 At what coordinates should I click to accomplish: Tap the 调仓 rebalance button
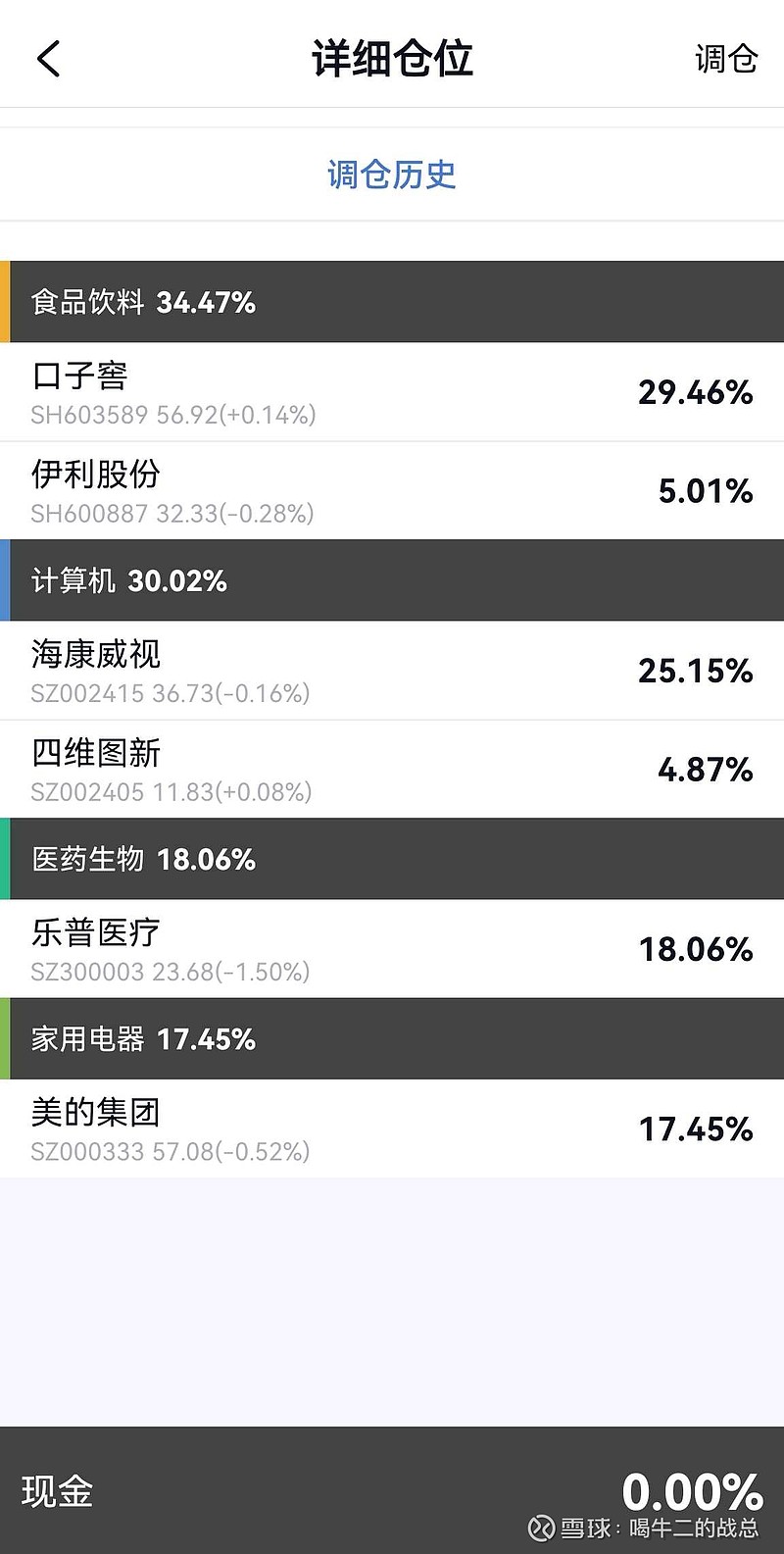pos(726,59)
